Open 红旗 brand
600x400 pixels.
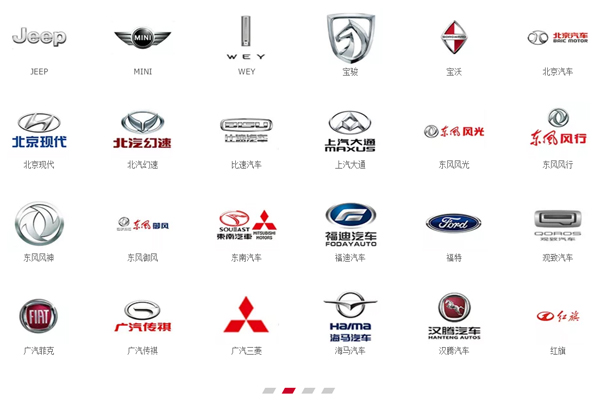click(x=558, y=316)
